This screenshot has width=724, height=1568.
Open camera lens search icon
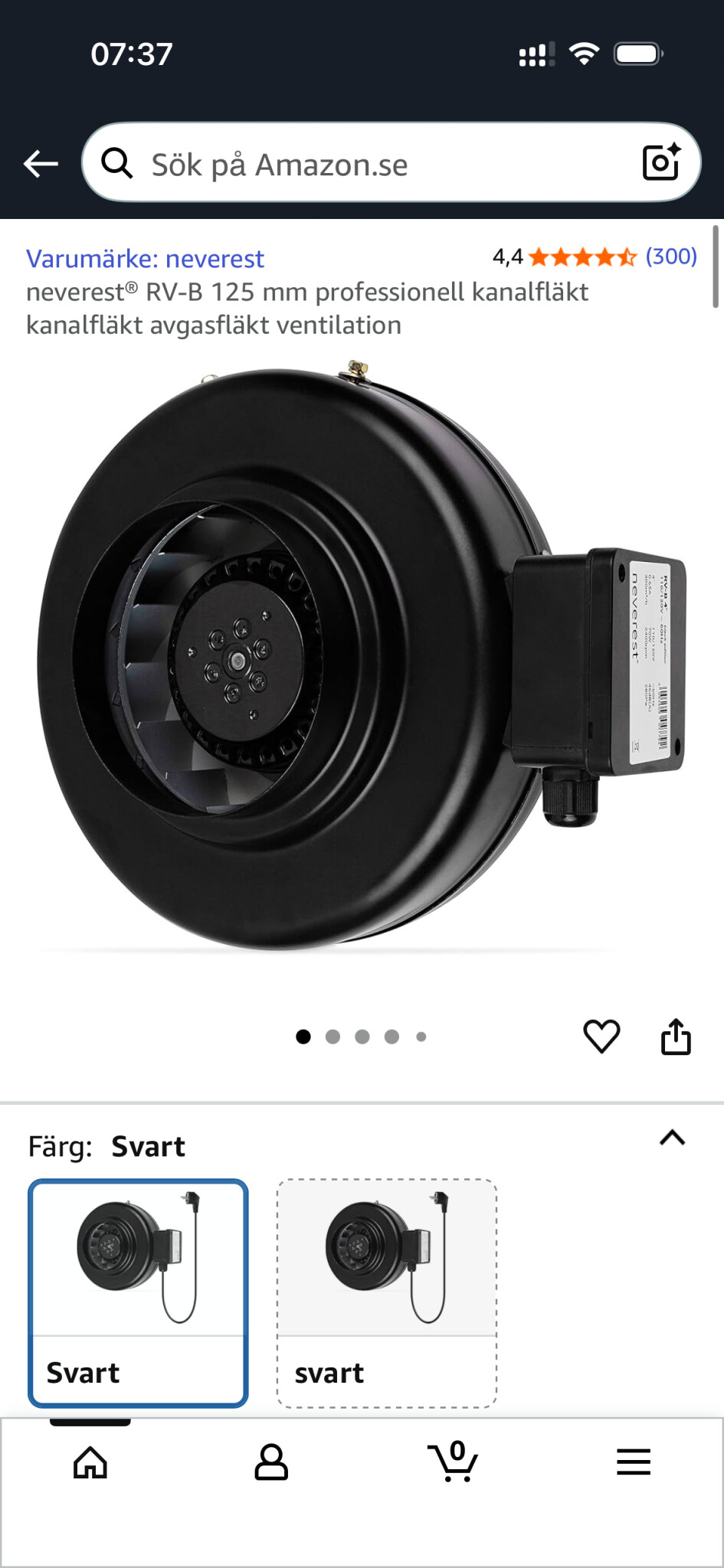tap(661, 162)
